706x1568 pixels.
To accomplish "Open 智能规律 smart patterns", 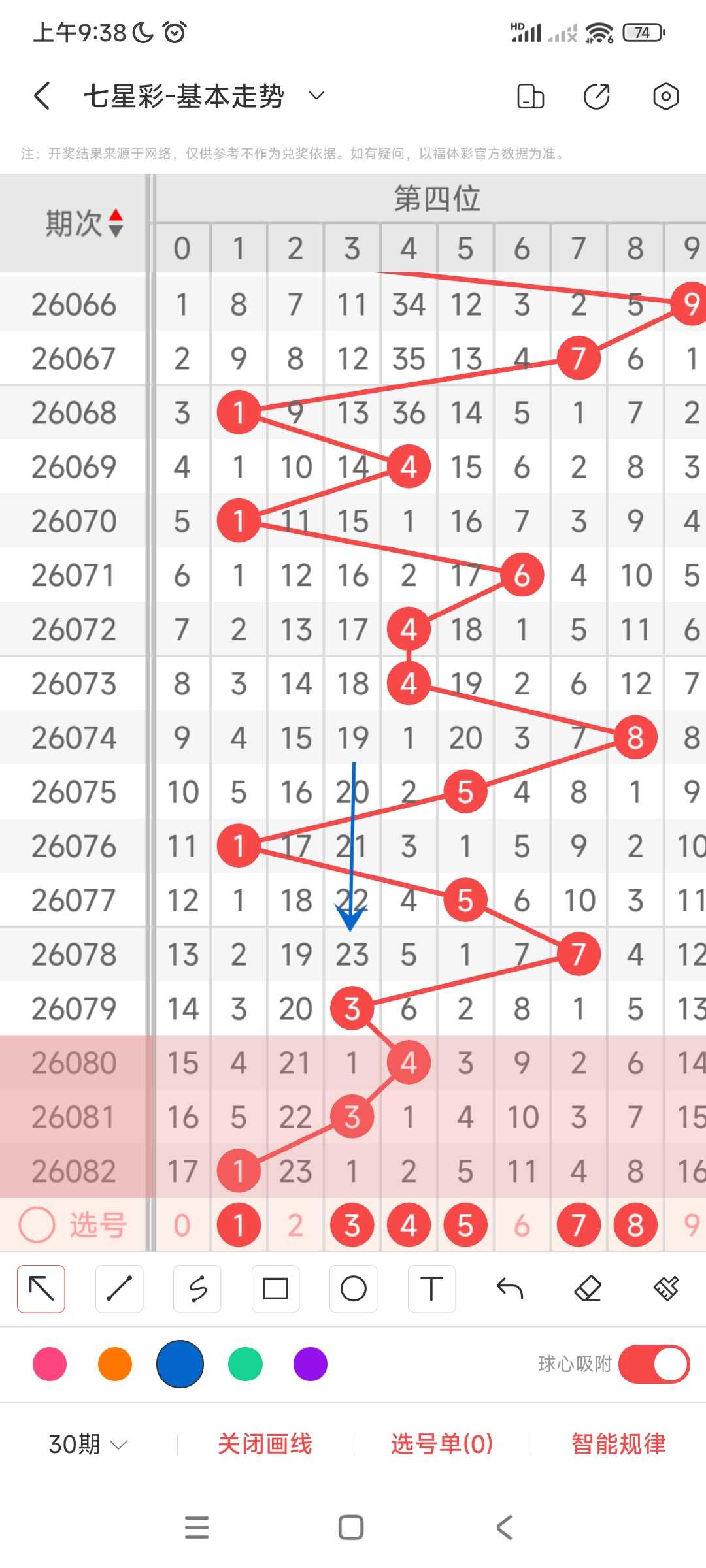I will 618,1444.
